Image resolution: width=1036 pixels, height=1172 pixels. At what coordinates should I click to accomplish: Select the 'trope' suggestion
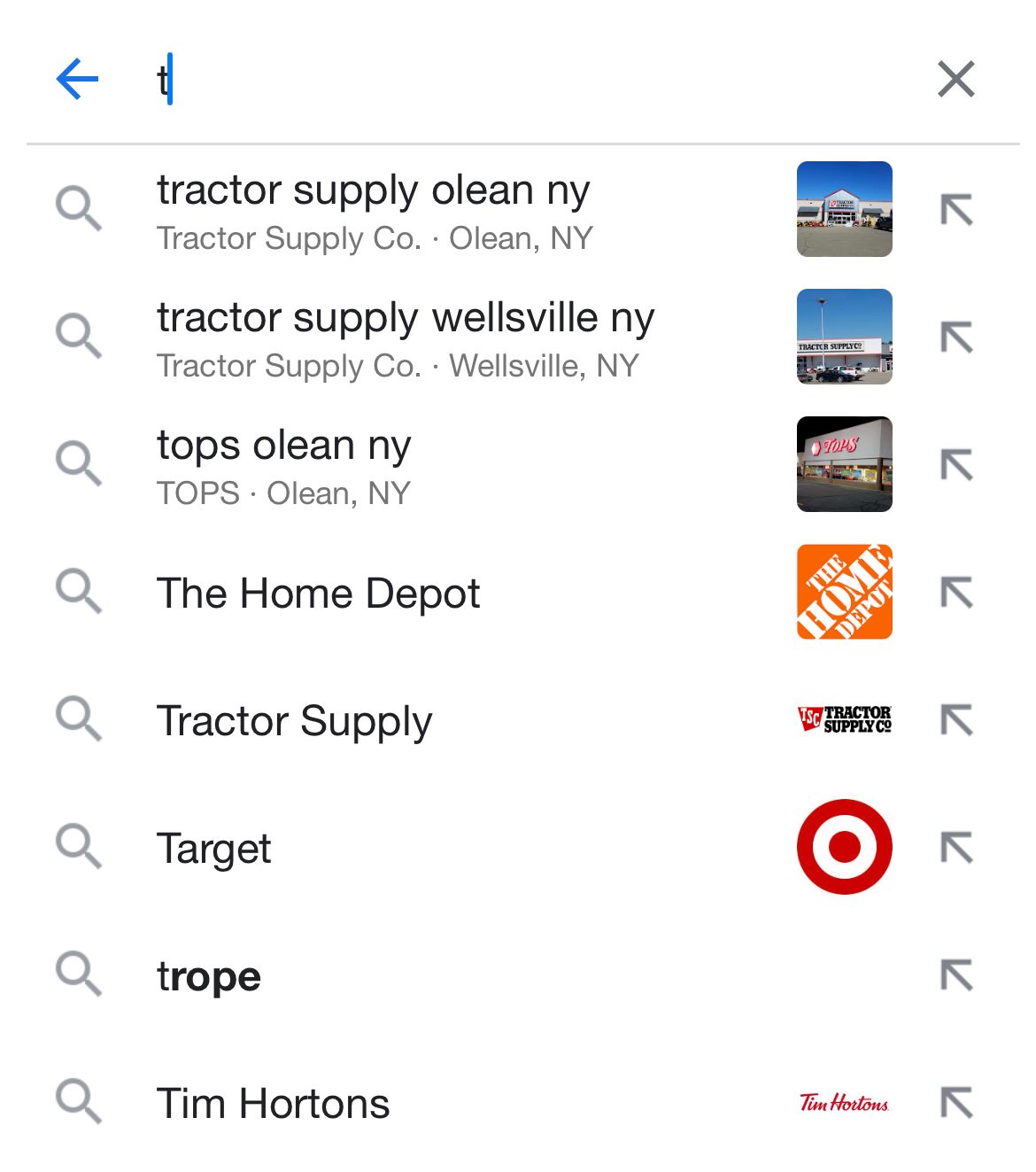(x=208, y=975)
